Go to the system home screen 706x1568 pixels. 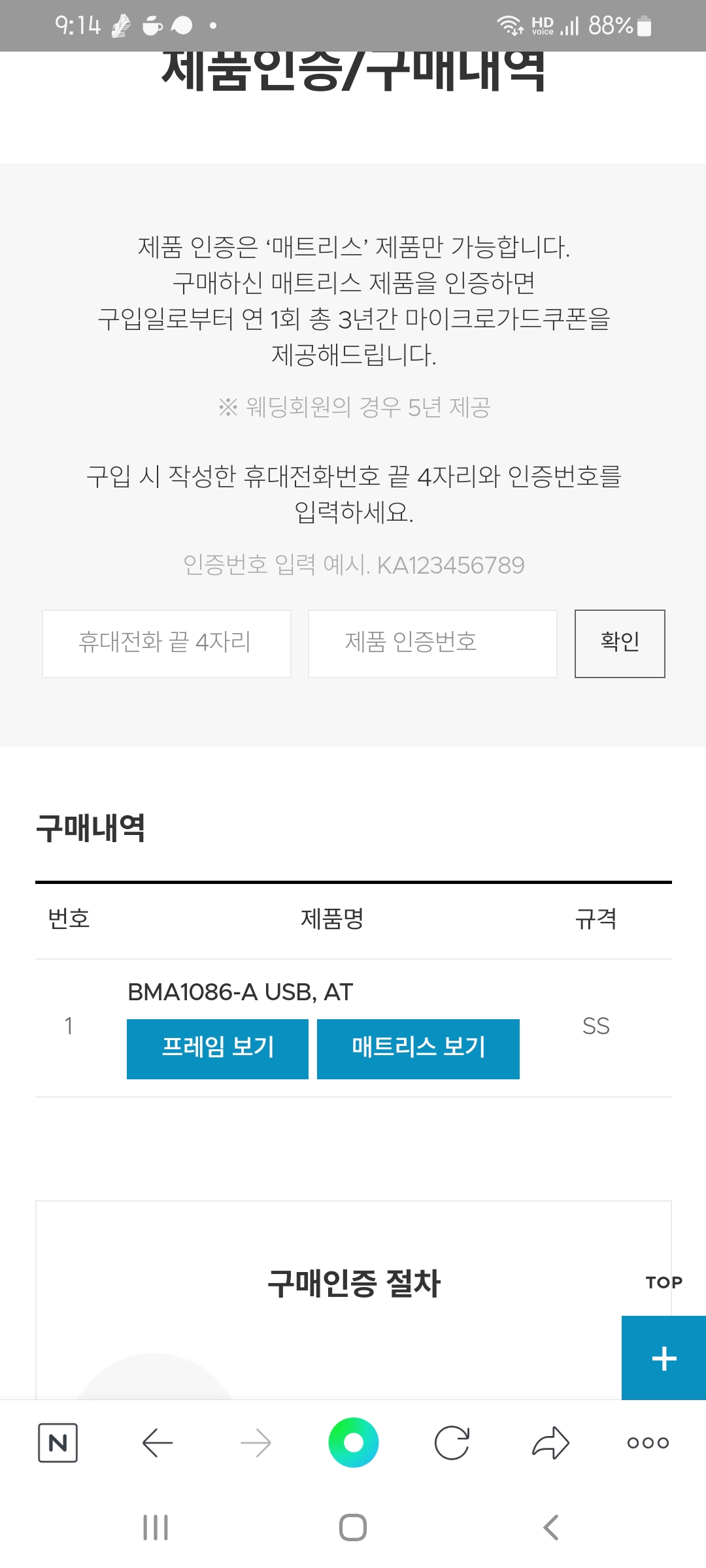353,1527
